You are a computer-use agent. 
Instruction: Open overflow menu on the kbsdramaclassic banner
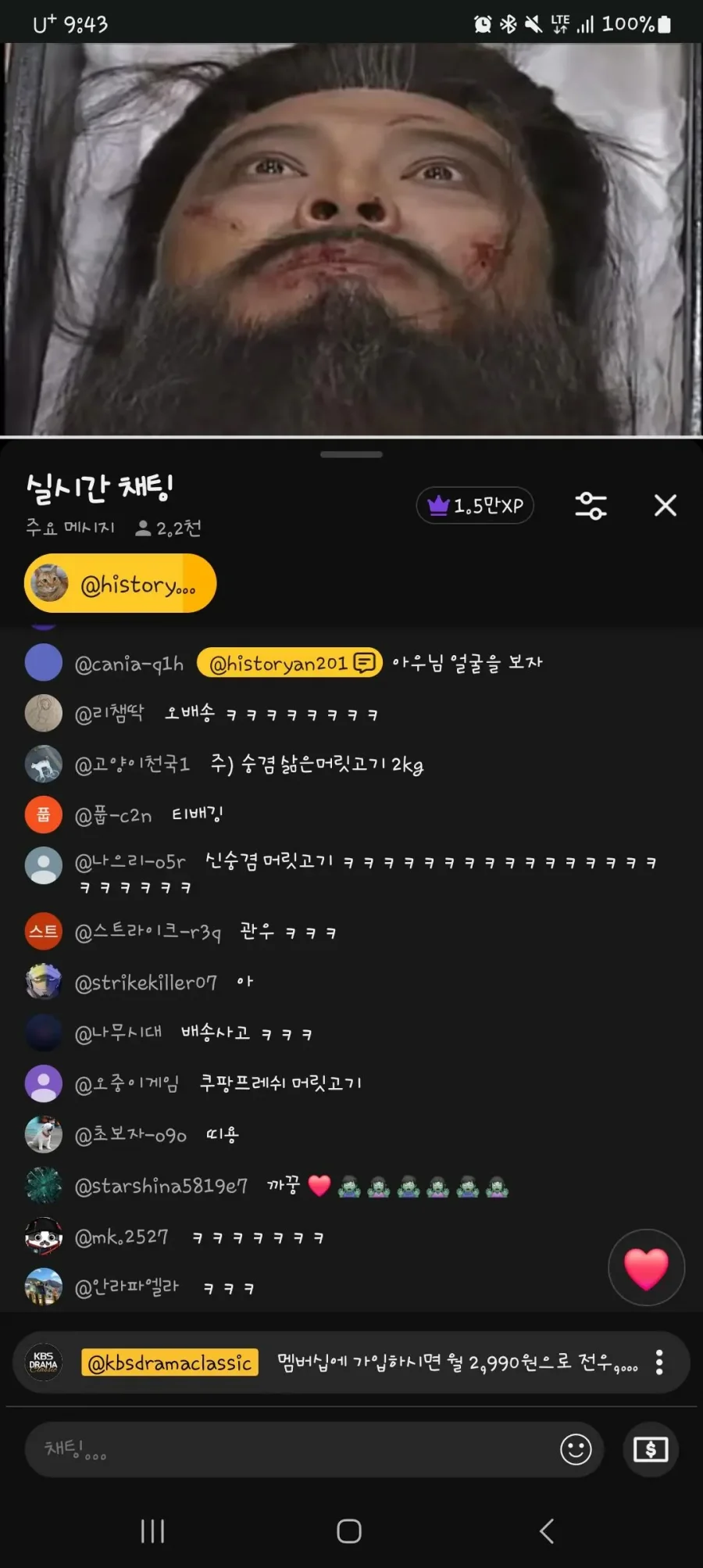tap(659, 1362)
